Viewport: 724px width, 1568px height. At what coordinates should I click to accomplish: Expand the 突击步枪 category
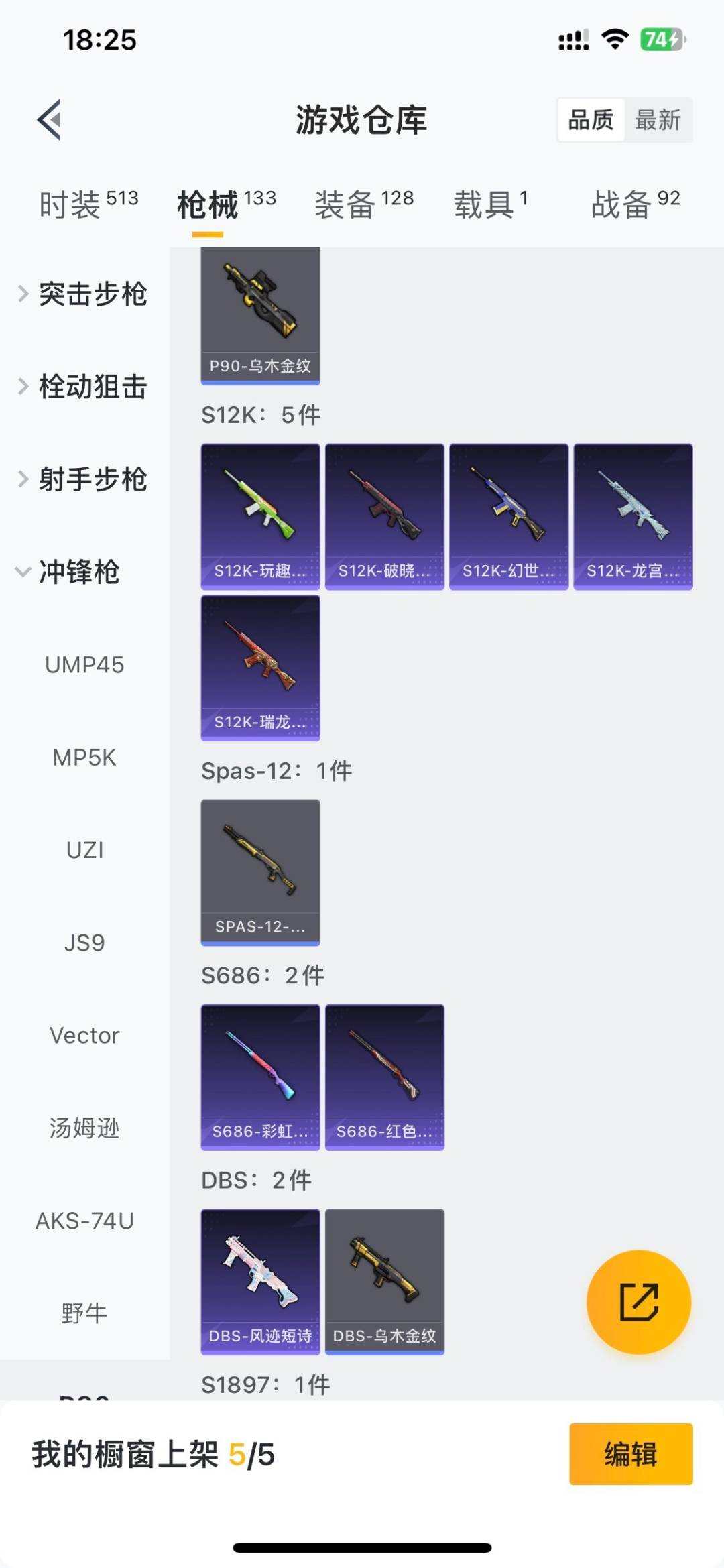tap(94, 294)
